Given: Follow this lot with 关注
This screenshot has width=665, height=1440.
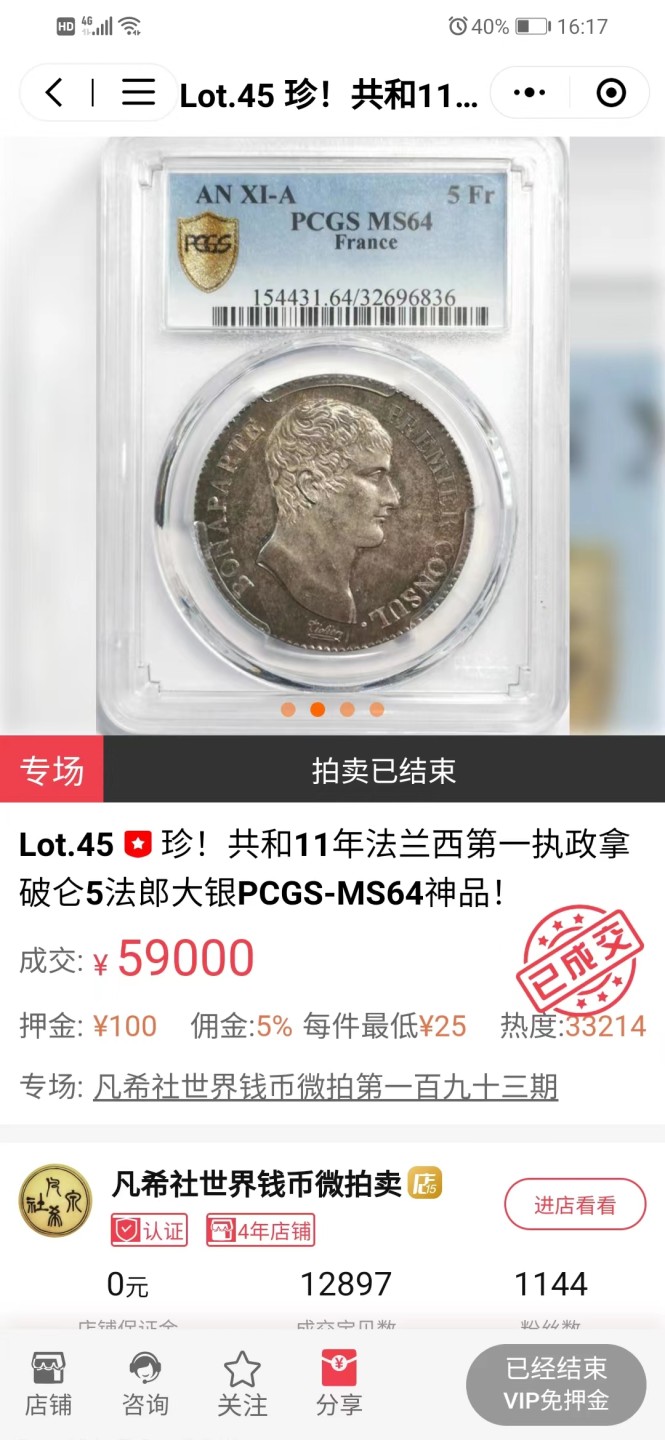Looking at the screenshot, I should pos(242,1384).
